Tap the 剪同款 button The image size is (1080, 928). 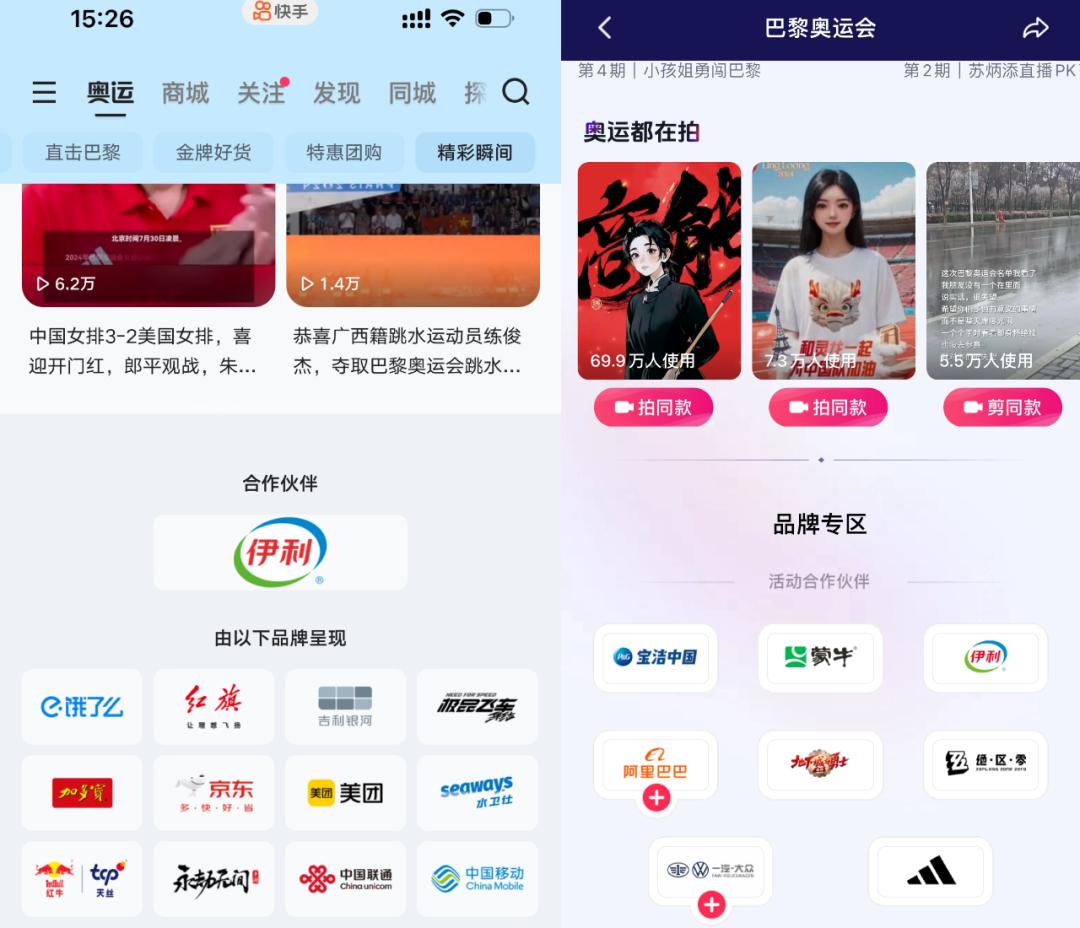tap(1002, 407)
